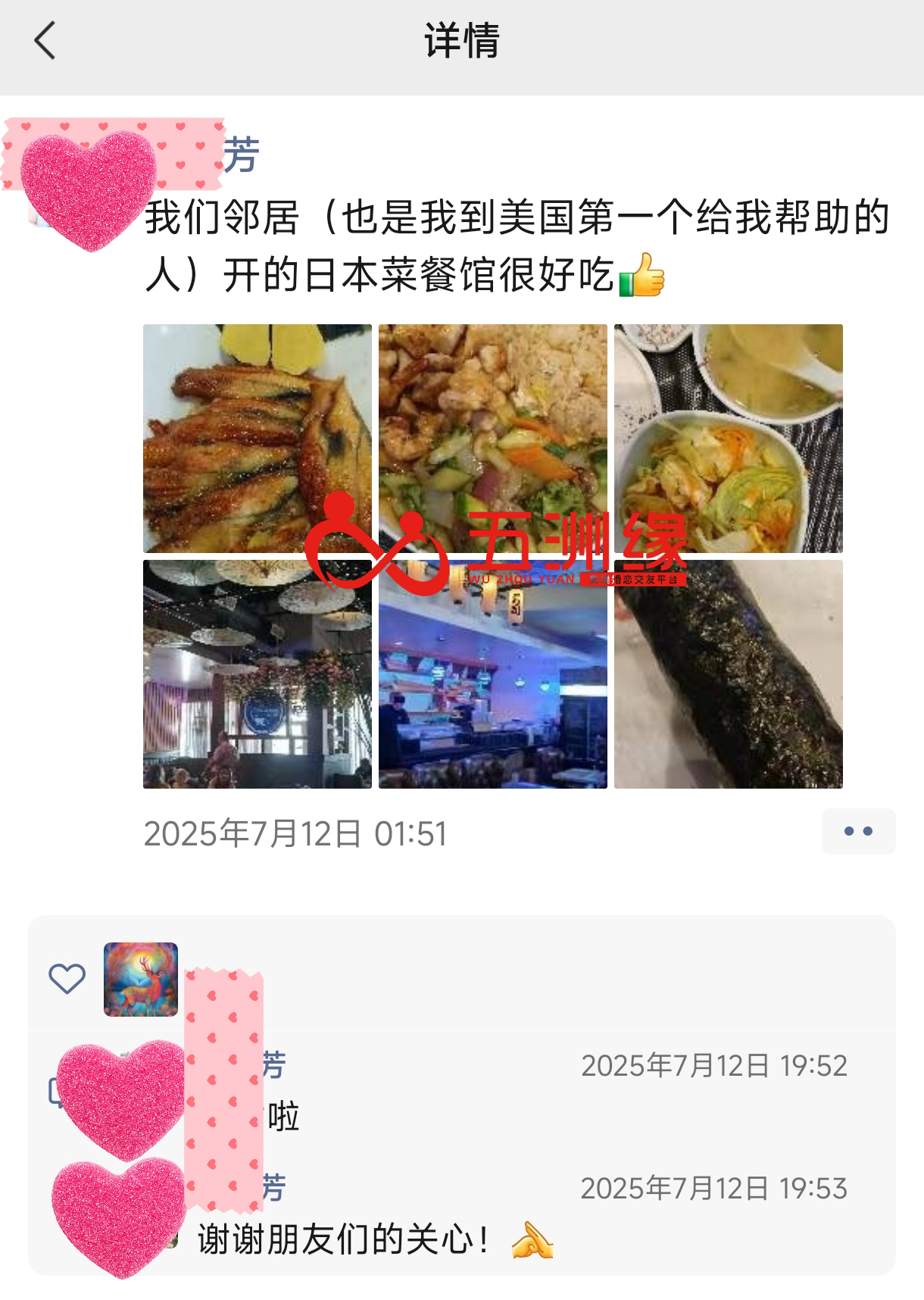Open the two-dot like/comment menu
The width and height of the screenshot is (924, 1300).
tap(858, 831)
